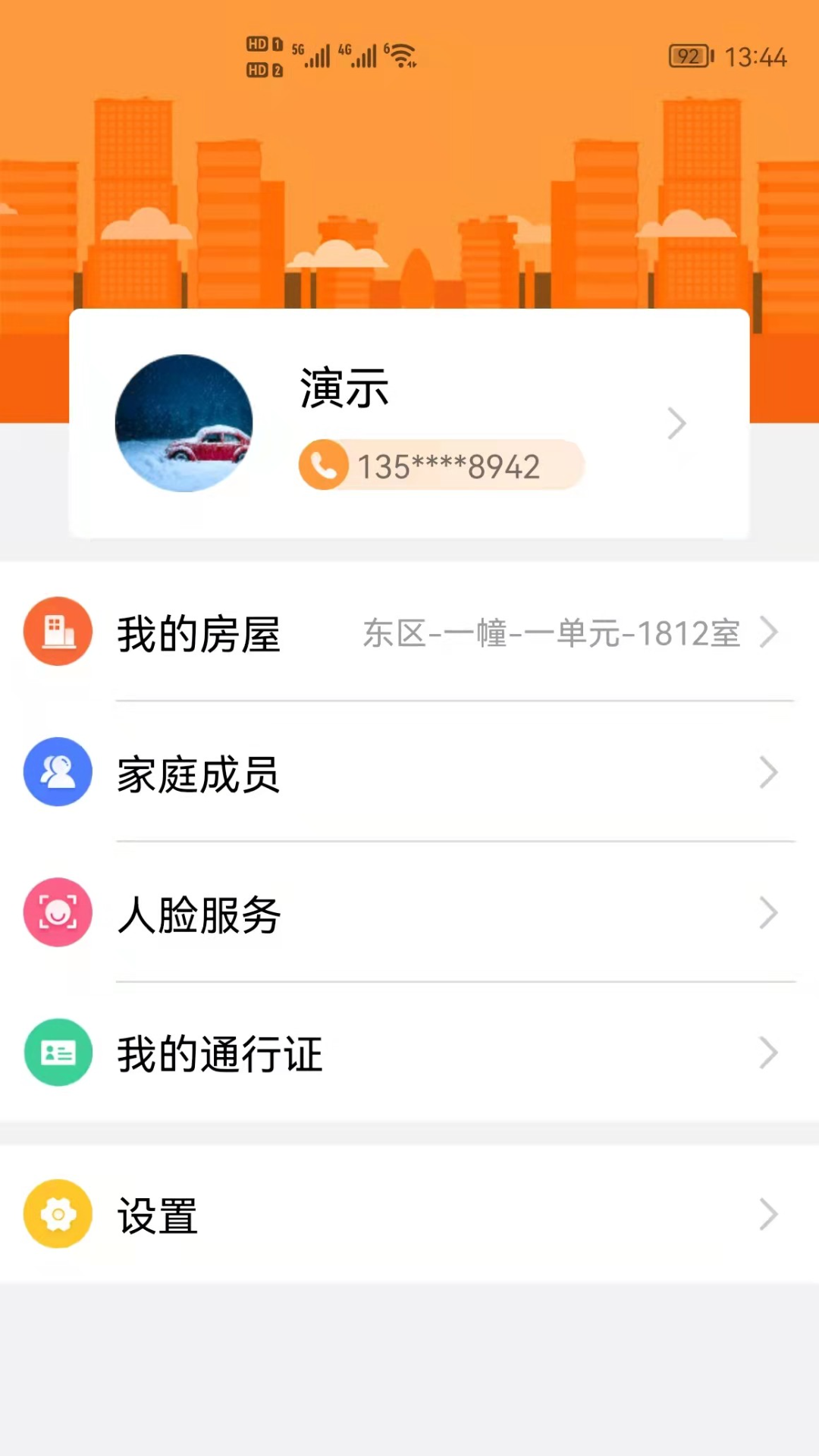Open 人脸服务 face service
The image size is (819, 1456).
pyautogui.click(x=409, y=914)
